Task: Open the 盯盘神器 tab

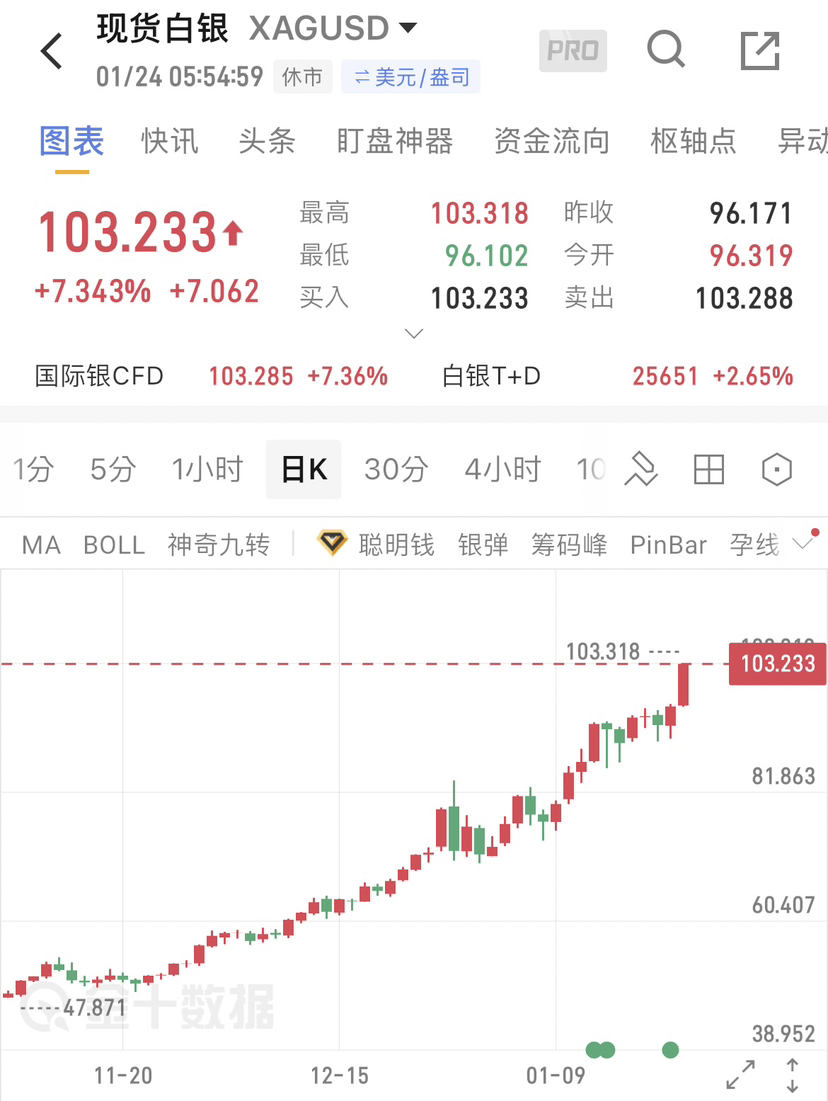Action: pyautogui.click(x=394, y=141)
